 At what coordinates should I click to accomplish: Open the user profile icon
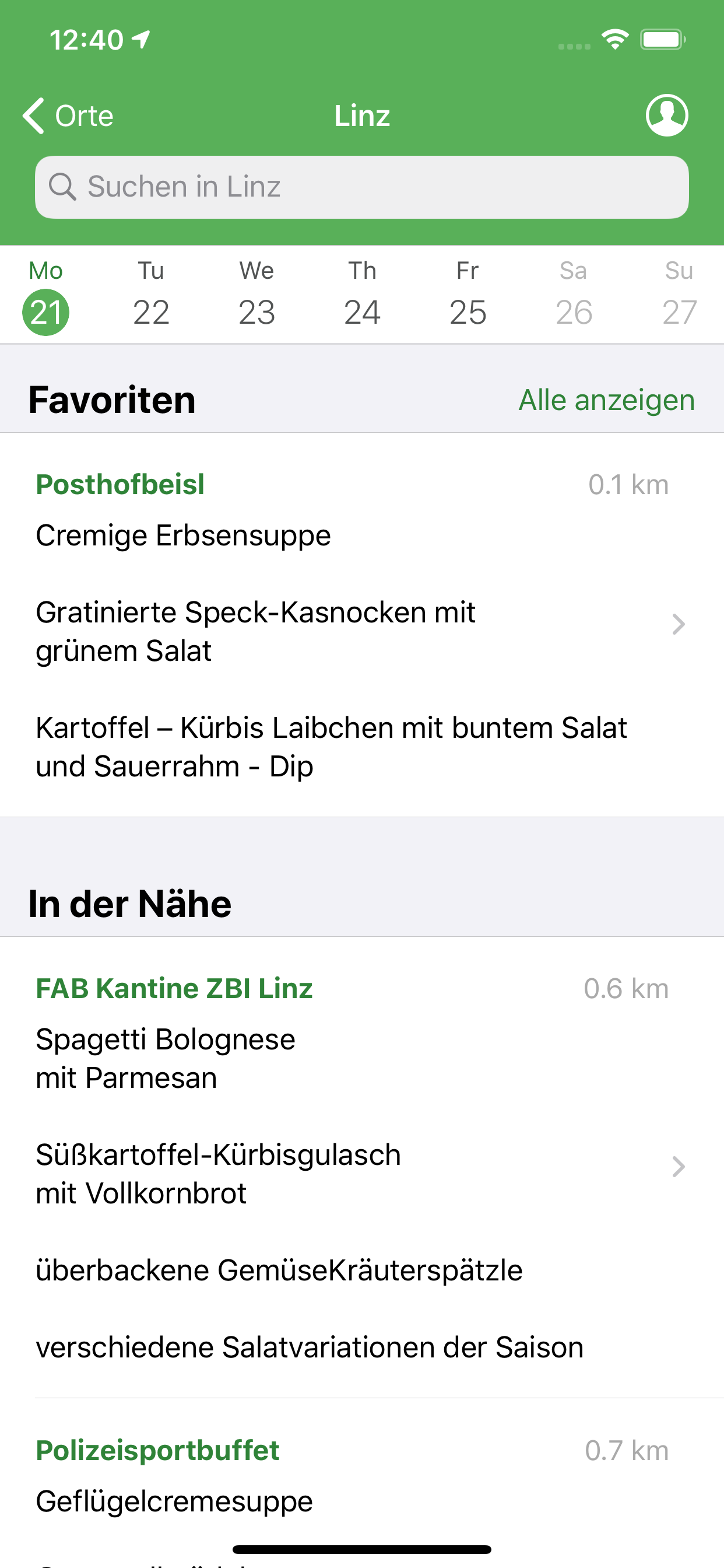click(667, 115)
